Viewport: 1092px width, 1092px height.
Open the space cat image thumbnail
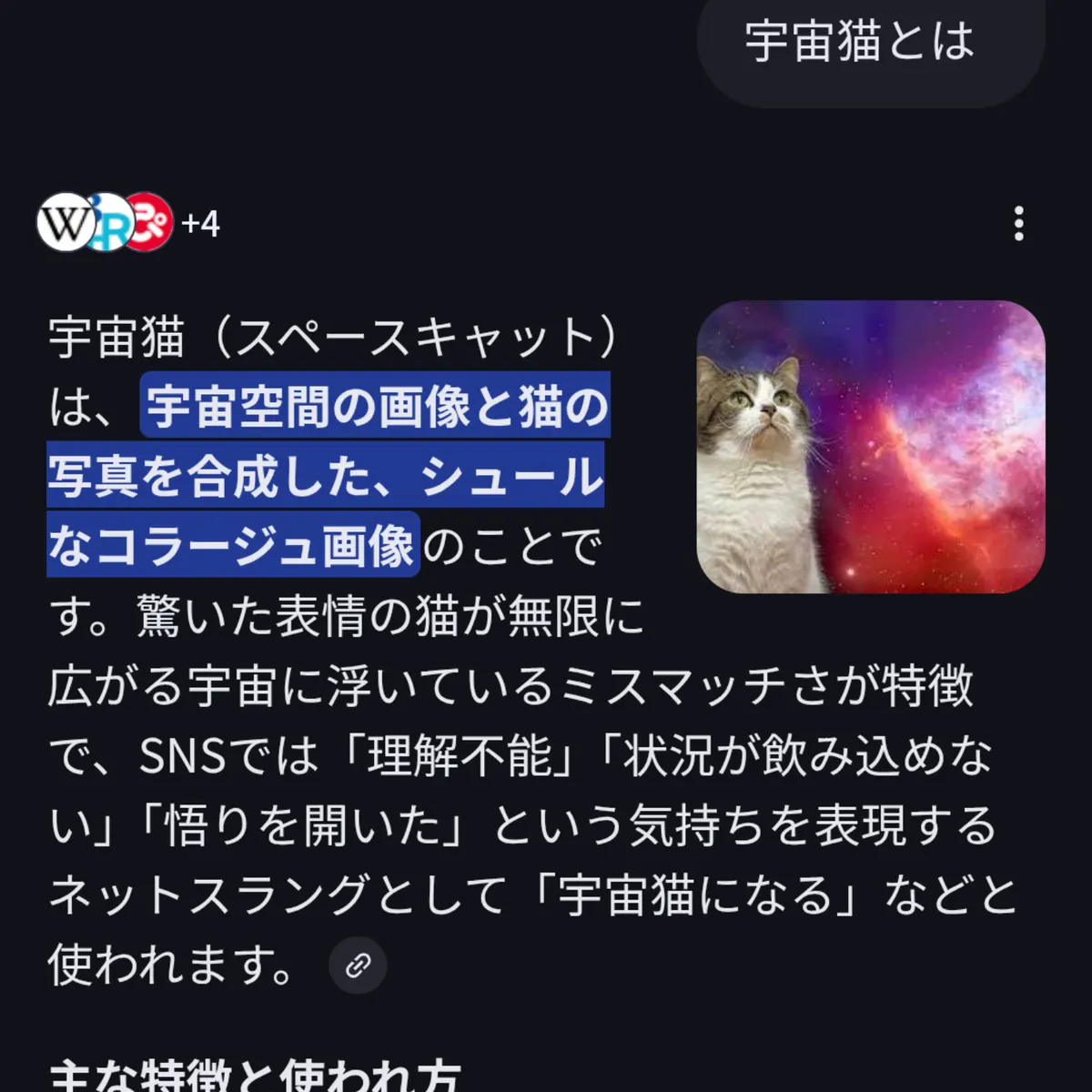click(870, 447)
